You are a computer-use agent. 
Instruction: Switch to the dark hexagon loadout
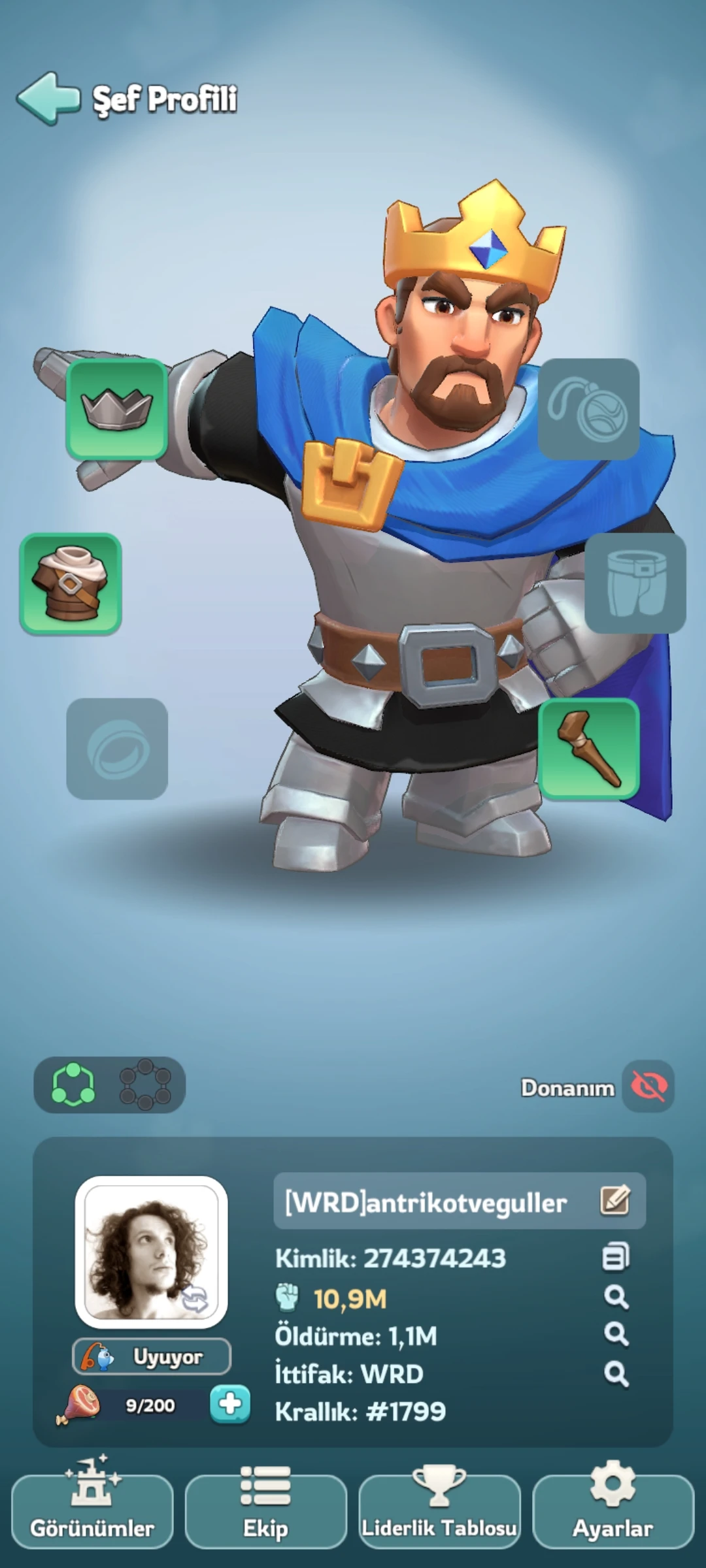144,1085
